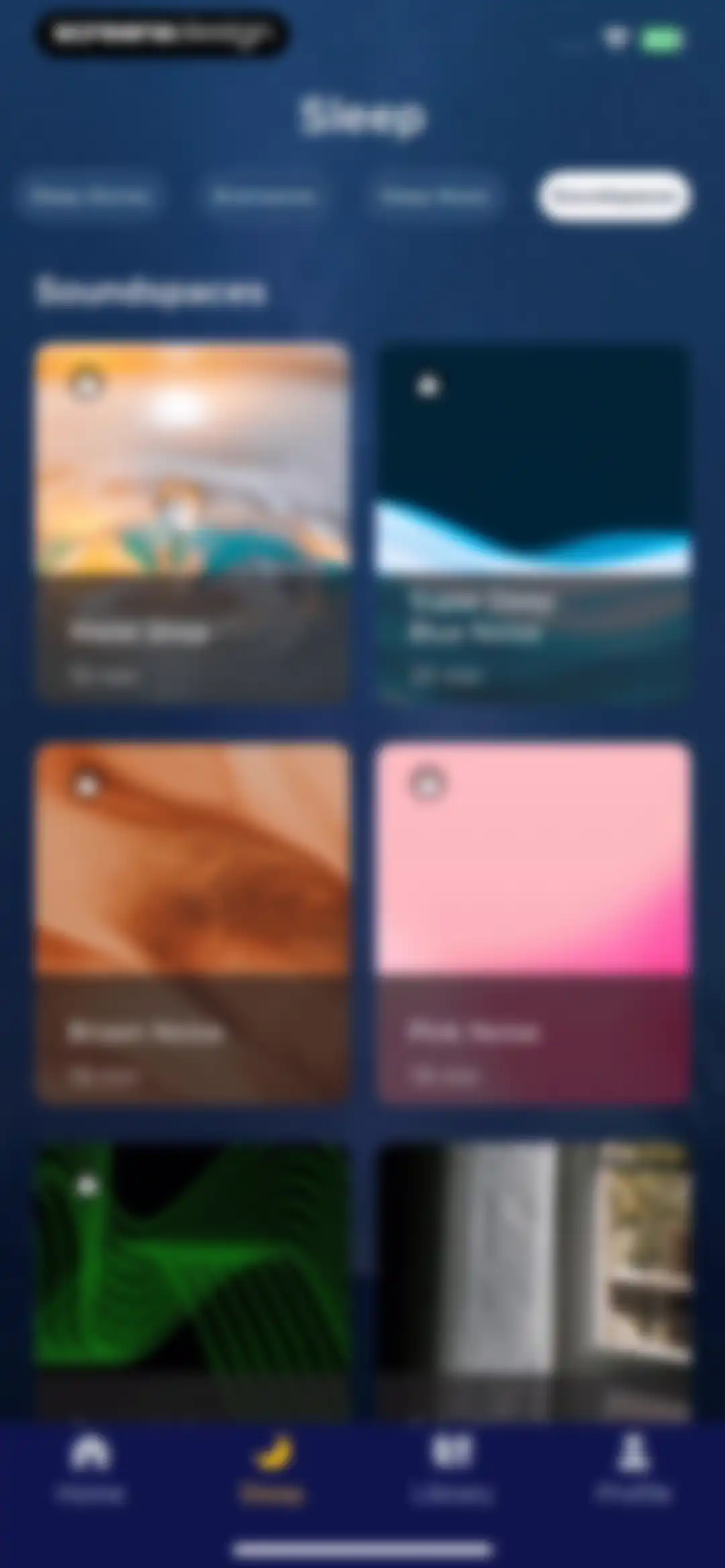Open the Brown Noise soundscape card

193,922
